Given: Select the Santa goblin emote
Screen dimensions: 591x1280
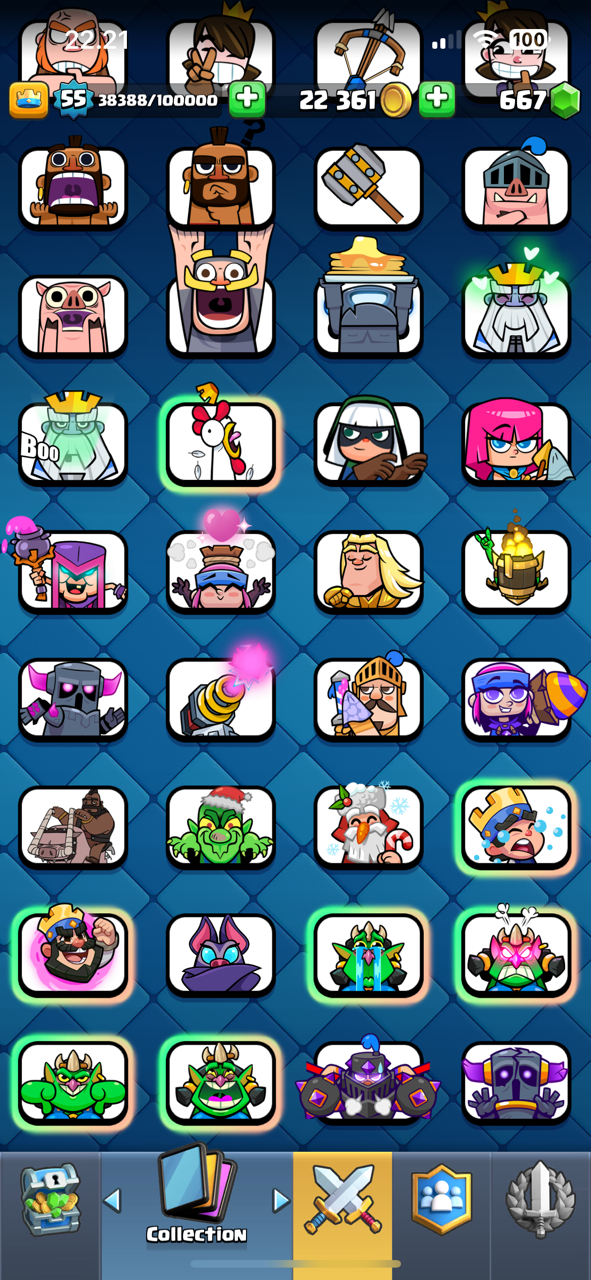Looking at the screenshot, I should pos(221,826).
